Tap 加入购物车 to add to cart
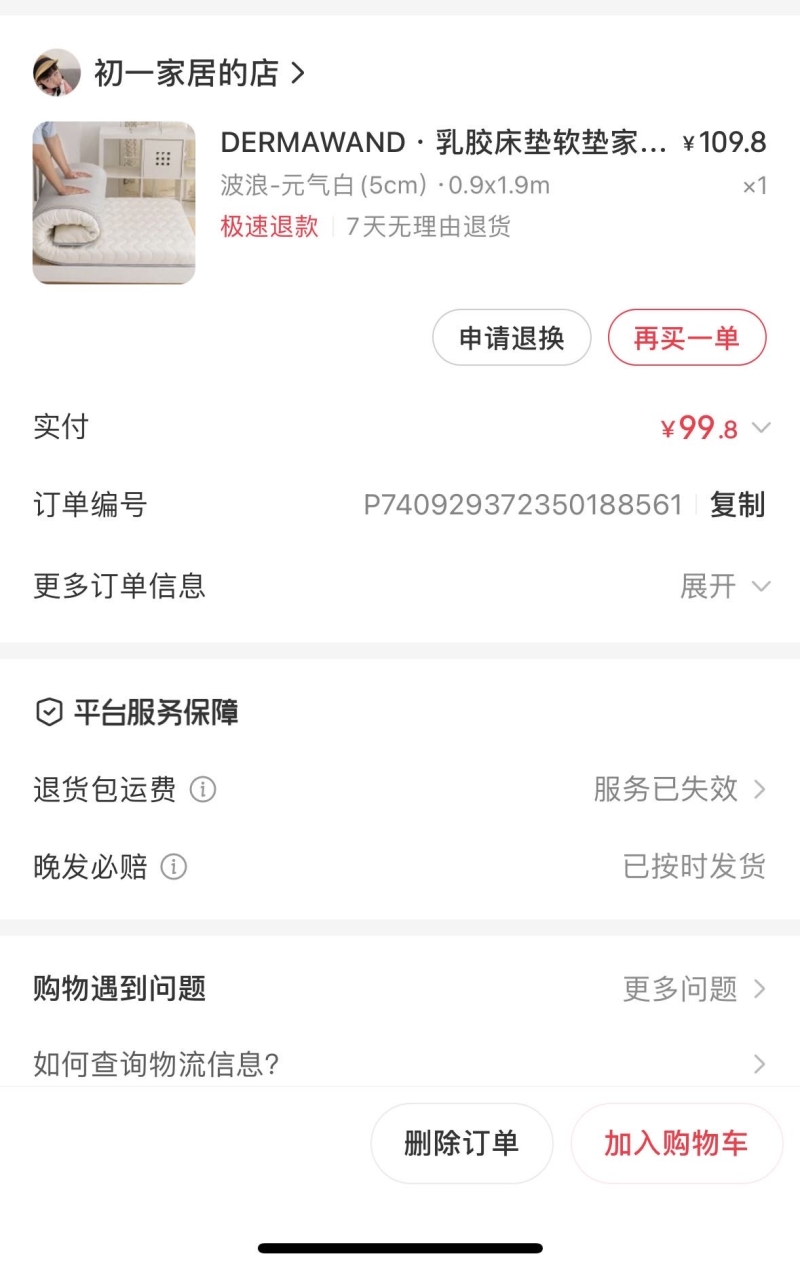Image resolution: width=800 pixels, height=1269 pixels. point(676,1143)
